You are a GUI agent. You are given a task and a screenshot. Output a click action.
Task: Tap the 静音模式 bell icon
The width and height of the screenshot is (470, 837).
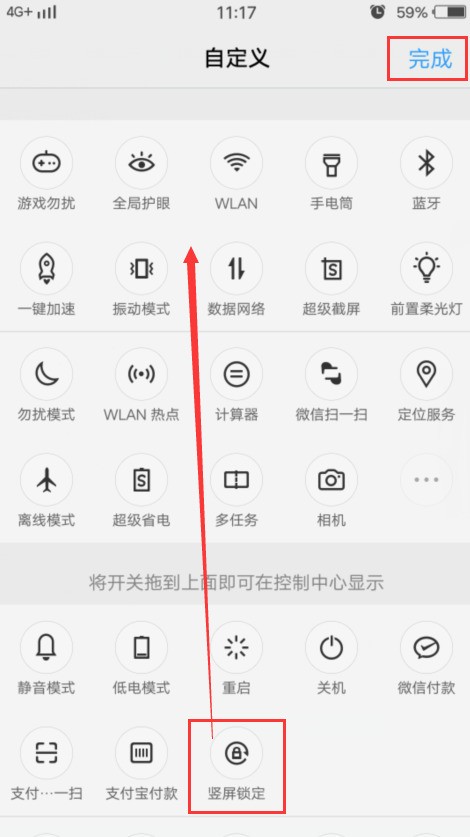(x=46, y=648)
